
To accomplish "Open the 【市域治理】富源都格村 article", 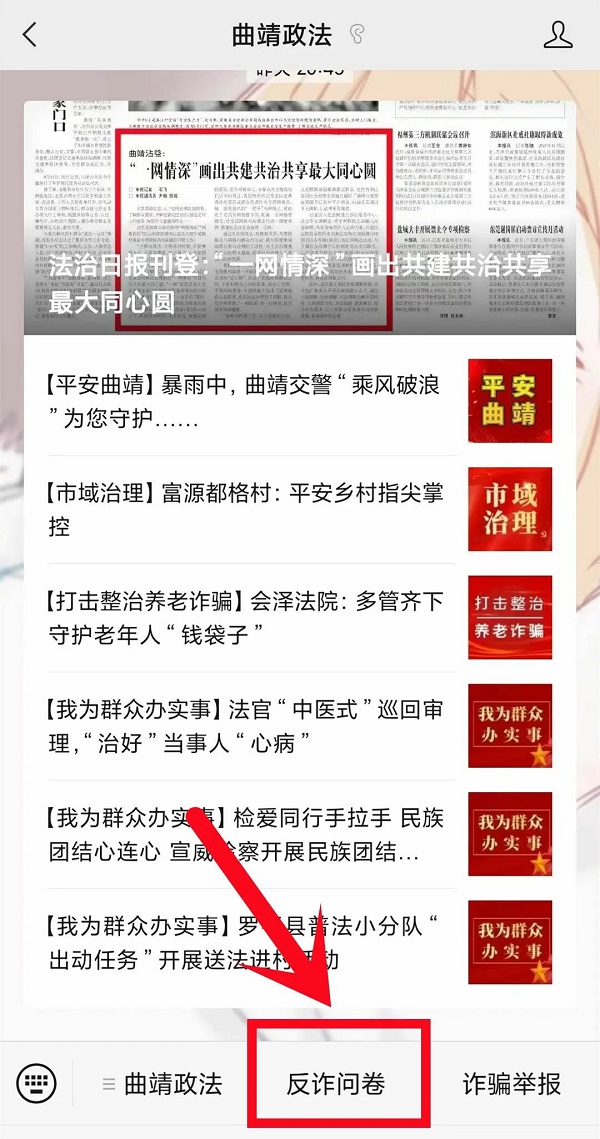I will (x=245, y=509).
